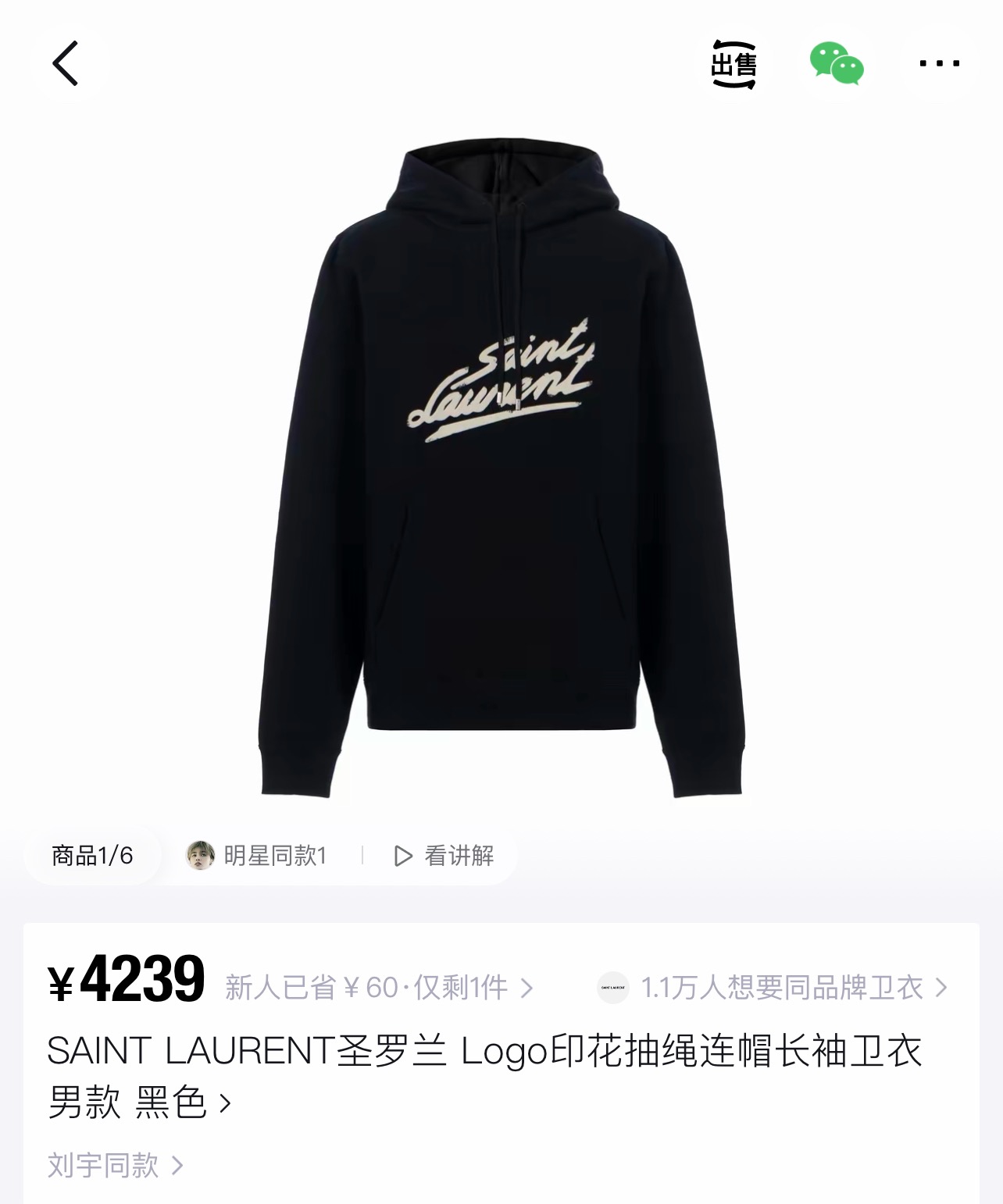
Task: Open the 刘宇同款 link
Action: pos(116,1165)
